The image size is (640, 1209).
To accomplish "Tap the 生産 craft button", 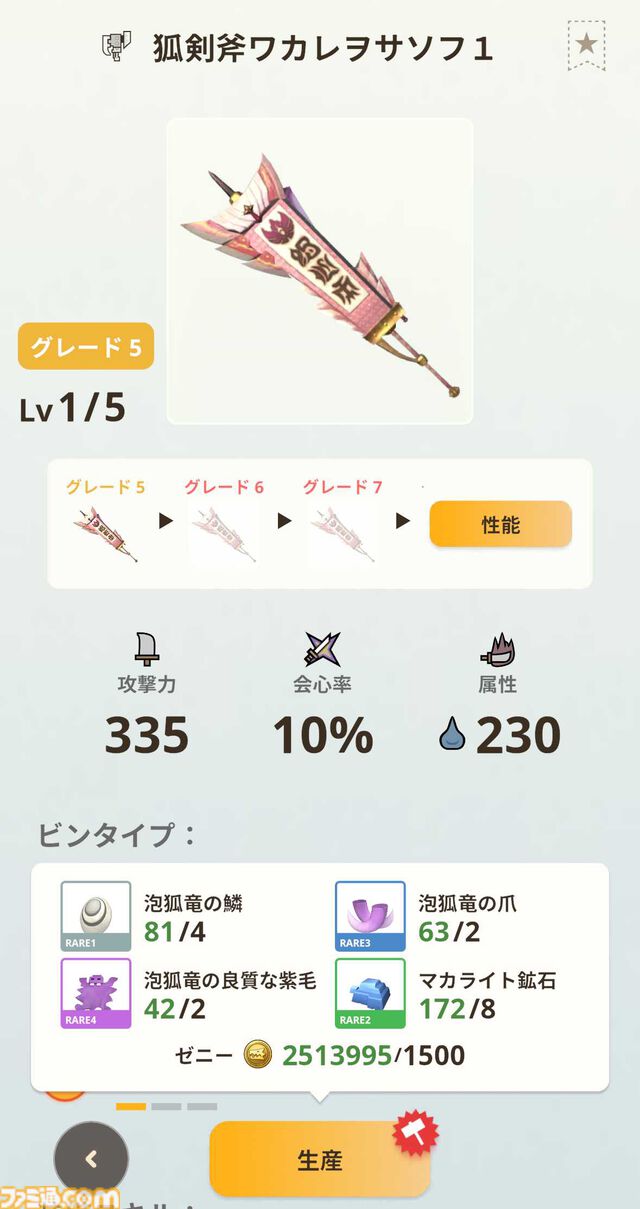I will (320, 1159).
